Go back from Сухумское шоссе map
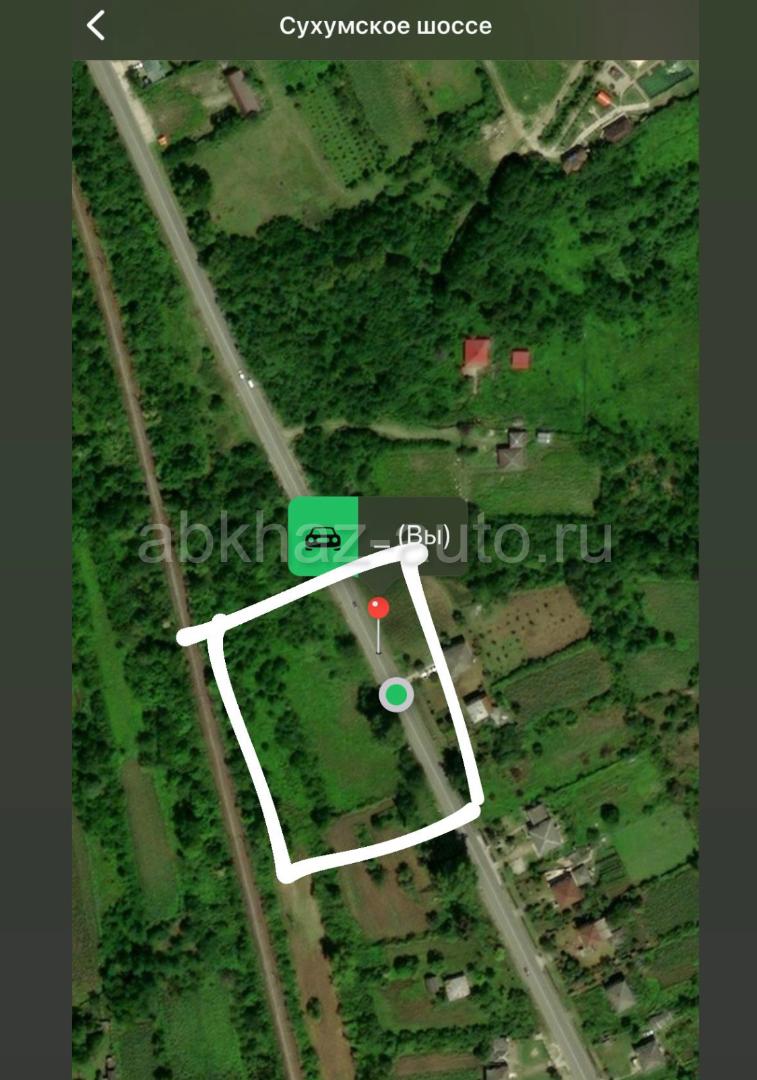Screen dimensions: 757x1080 [x=96, y=25]
